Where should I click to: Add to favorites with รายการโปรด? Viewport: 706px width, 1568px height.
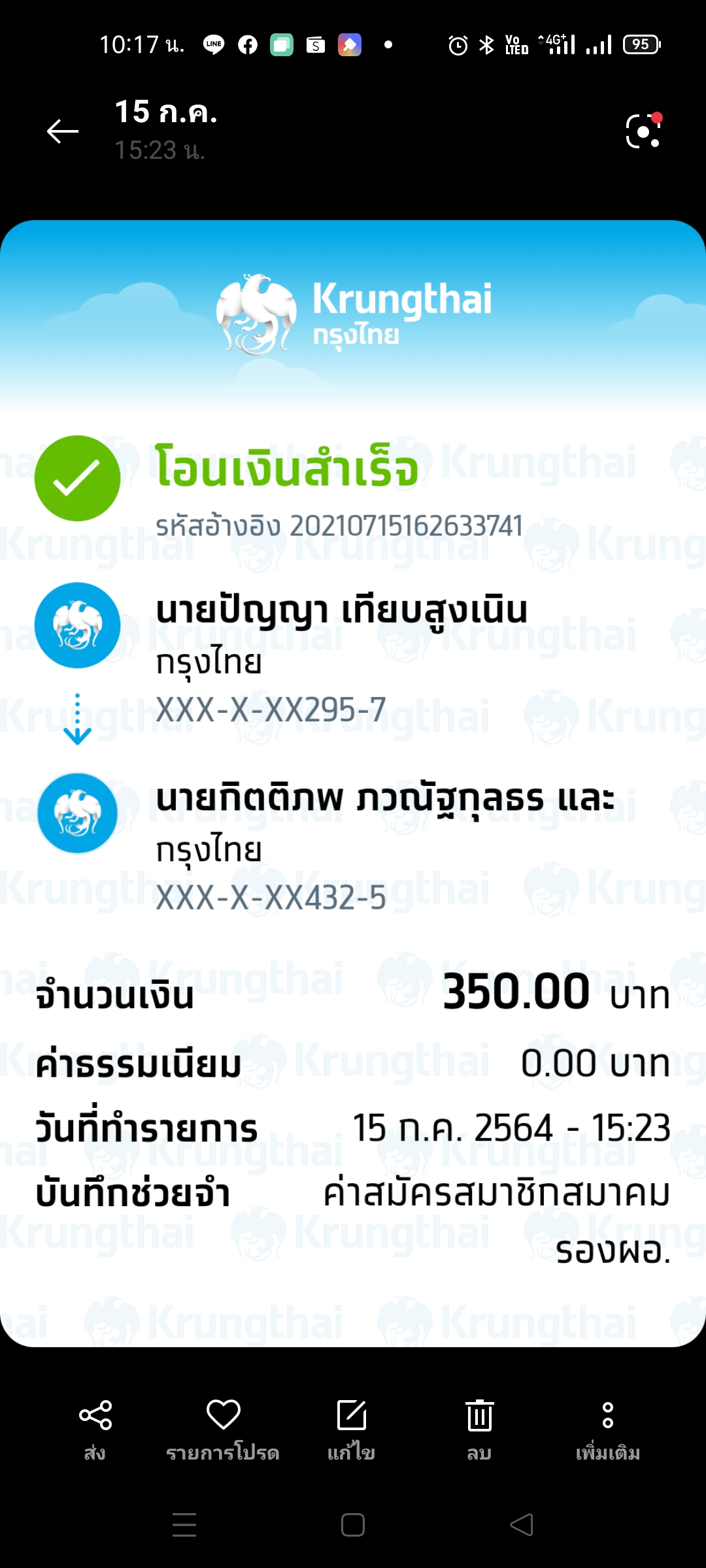[x=223, y=1429]
